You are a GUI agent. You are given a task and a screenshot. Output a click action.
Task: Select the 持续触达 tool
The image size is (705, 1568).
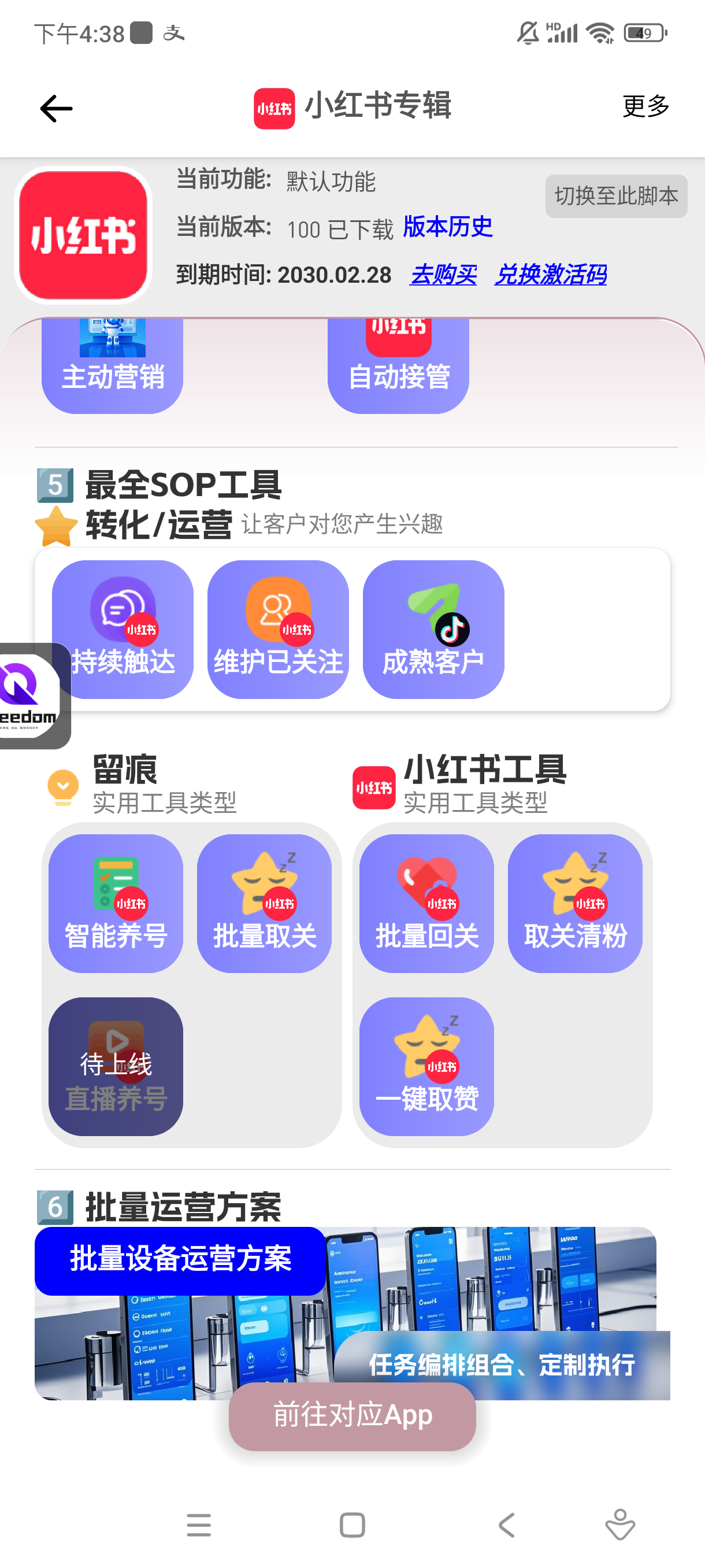coord(123,628)
